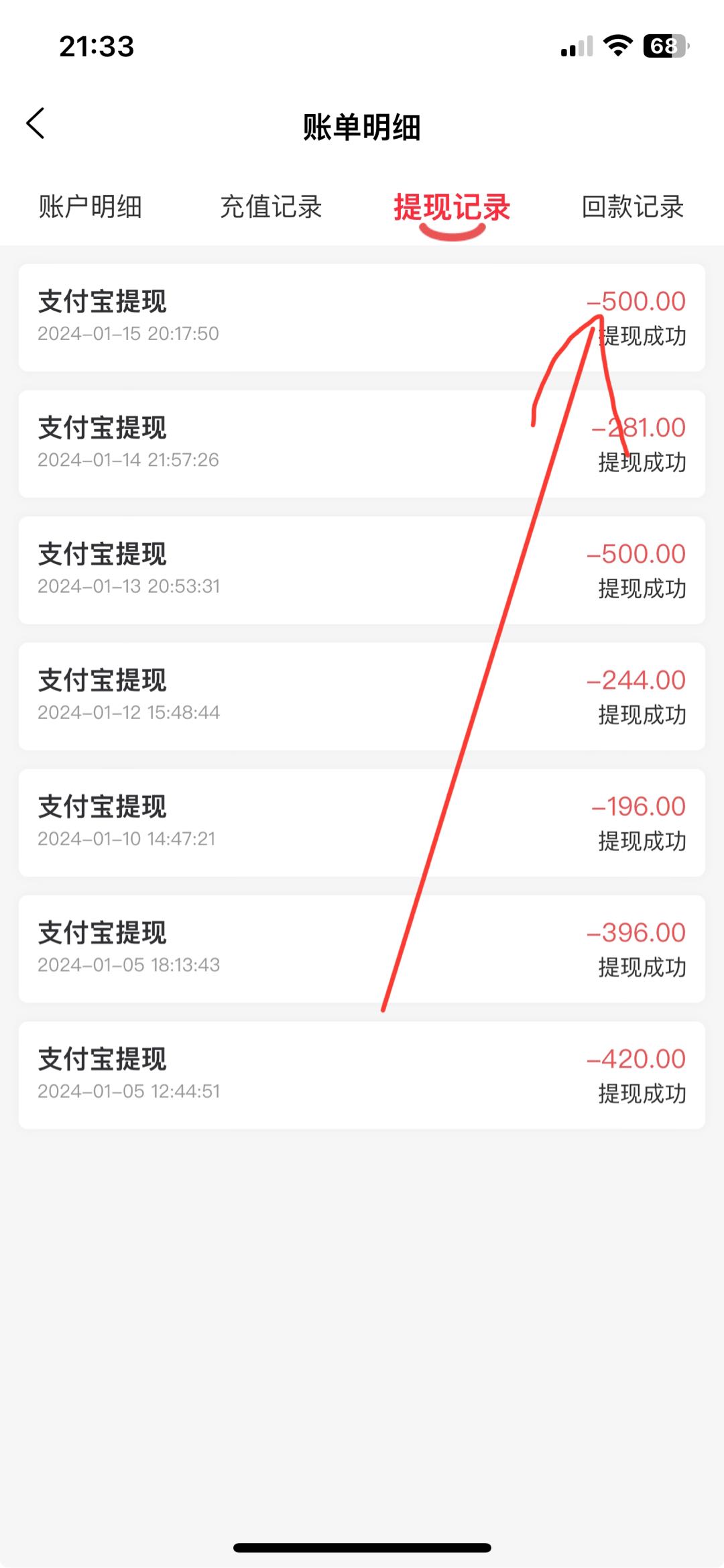Open the 回款记录 tab
Screen dimensions: 724x1568
click(x=632, y=207)
